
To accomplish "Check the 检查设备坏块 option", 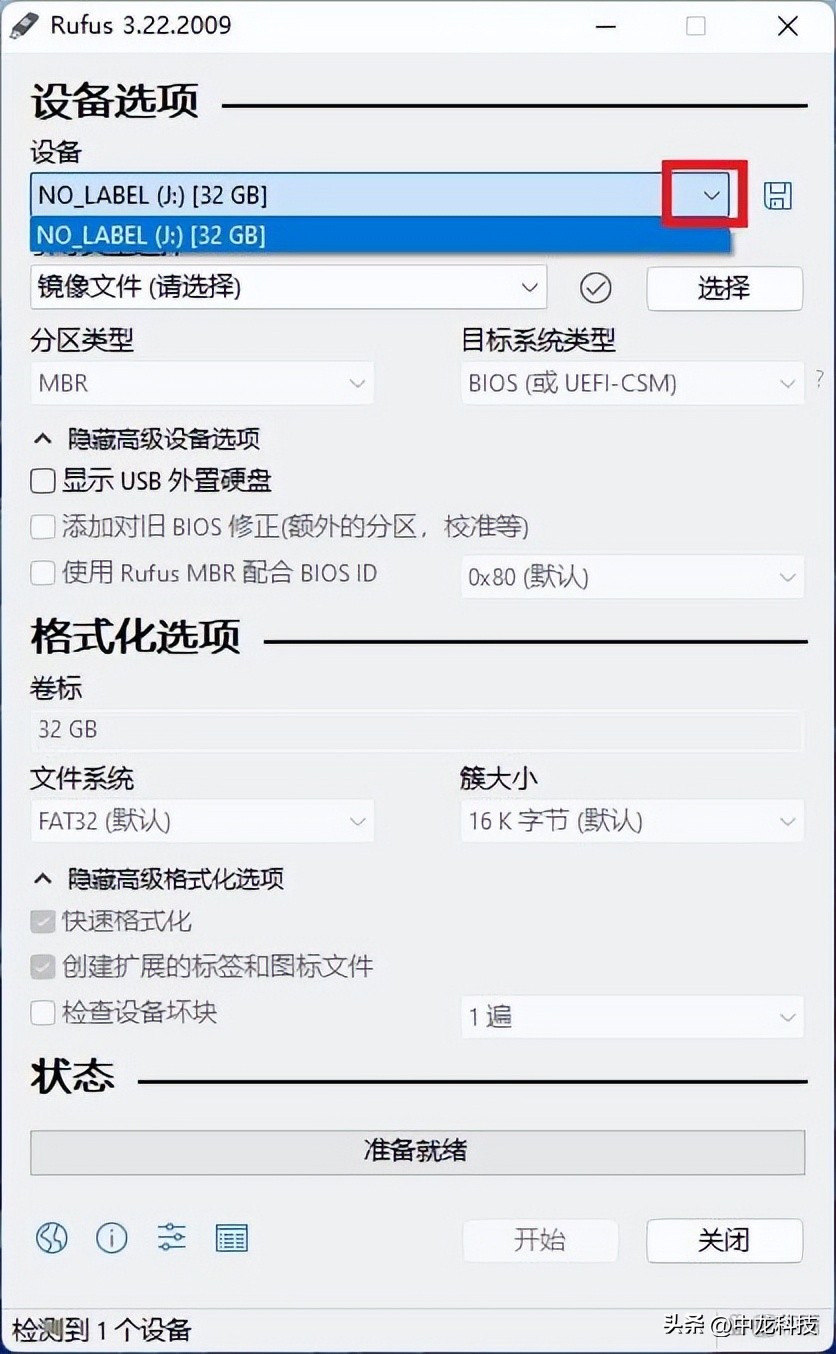I will pos(42,1014).
